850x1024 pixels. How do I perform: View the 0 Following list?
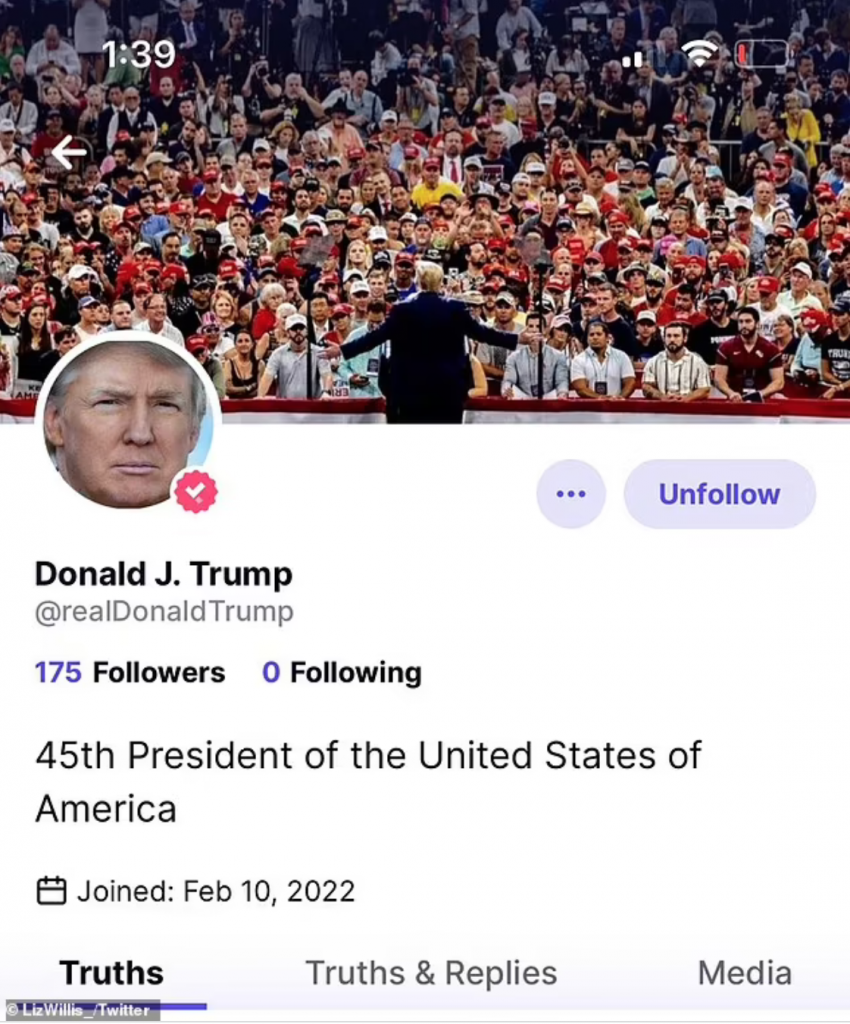(341, 673)
